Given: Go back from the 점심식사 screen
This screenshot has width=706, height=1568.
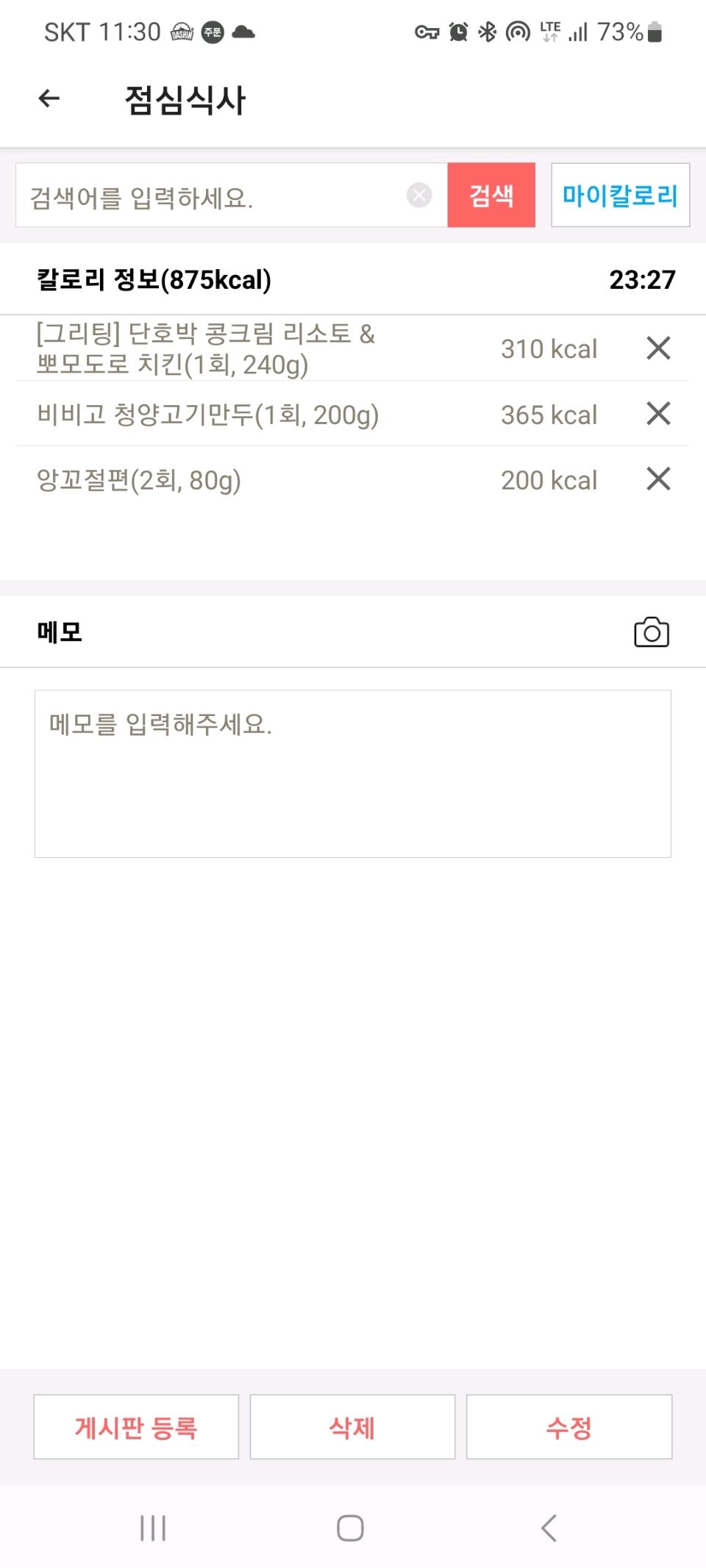Looking at the screenshot, I should tap(49, 99).
